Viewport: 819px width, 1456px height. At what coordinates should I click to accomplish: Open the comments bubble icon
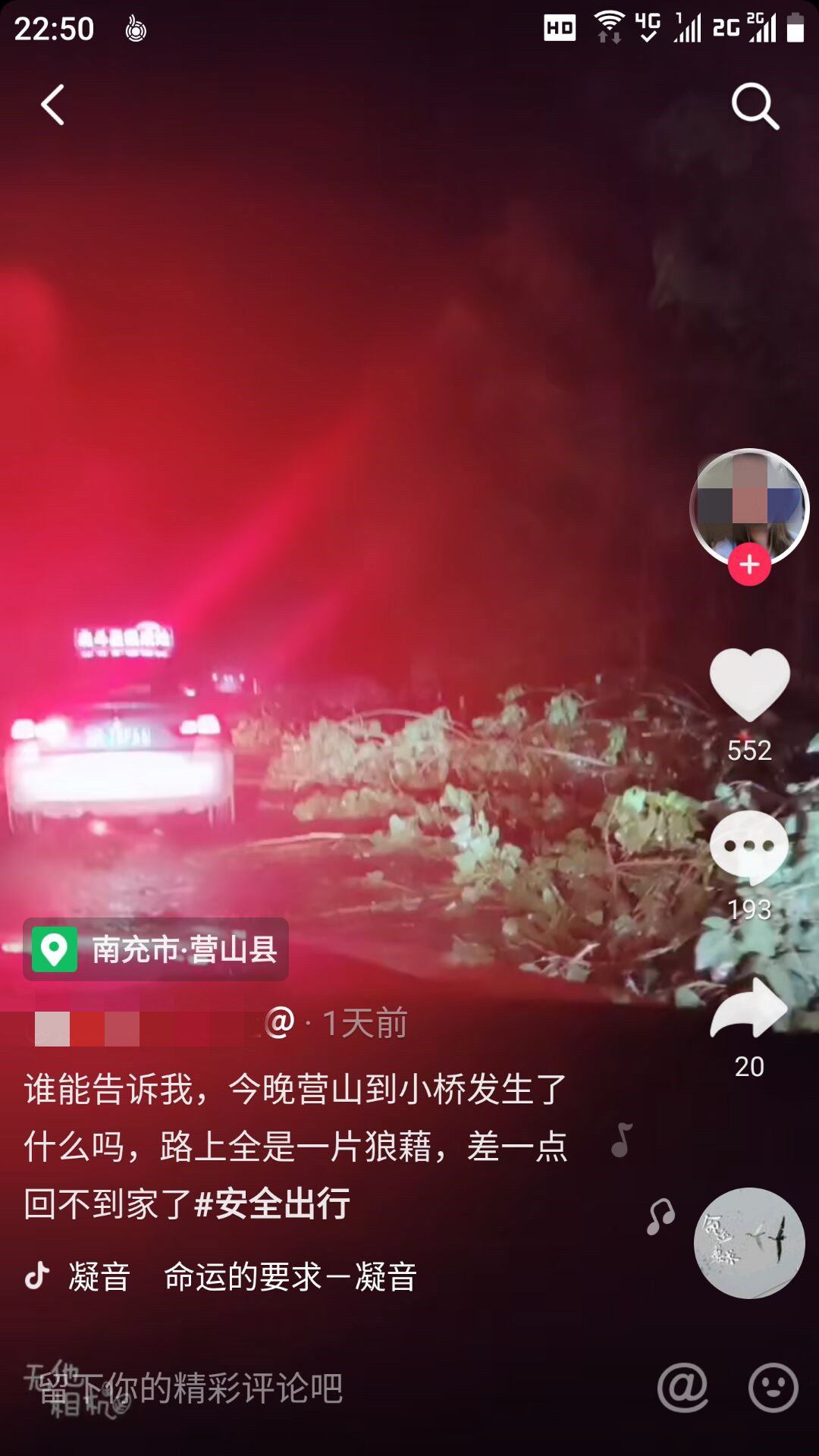[749, 846]
